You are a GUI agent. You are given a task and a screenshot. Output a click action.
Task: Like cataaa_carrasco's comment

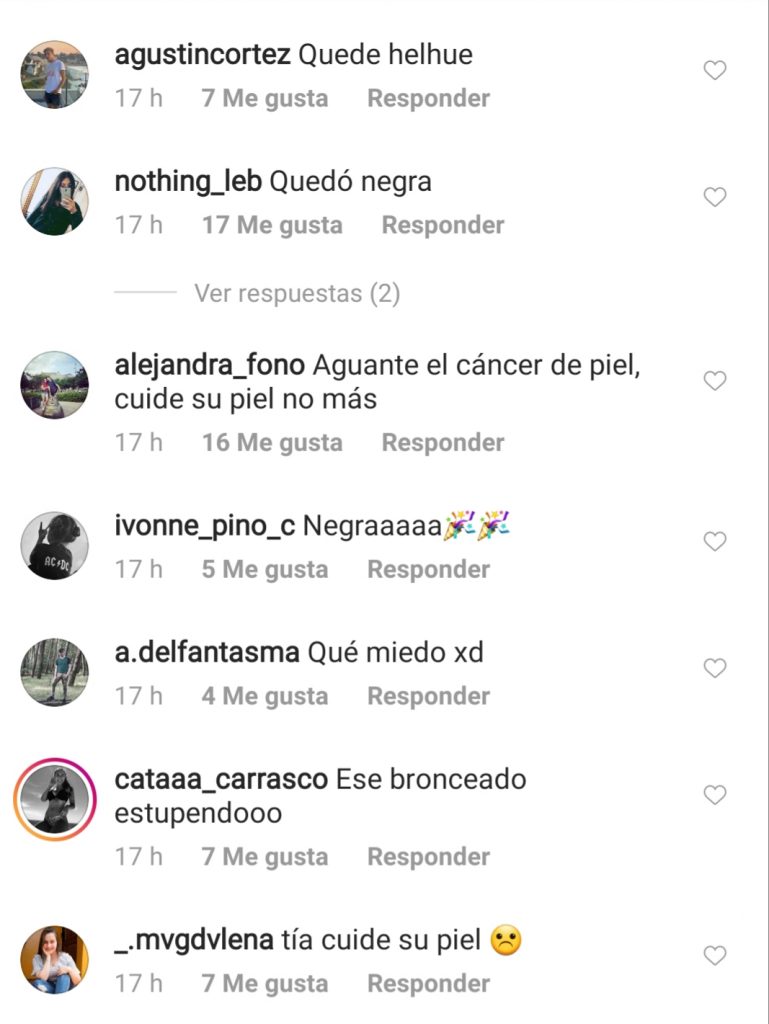(714, 795)
